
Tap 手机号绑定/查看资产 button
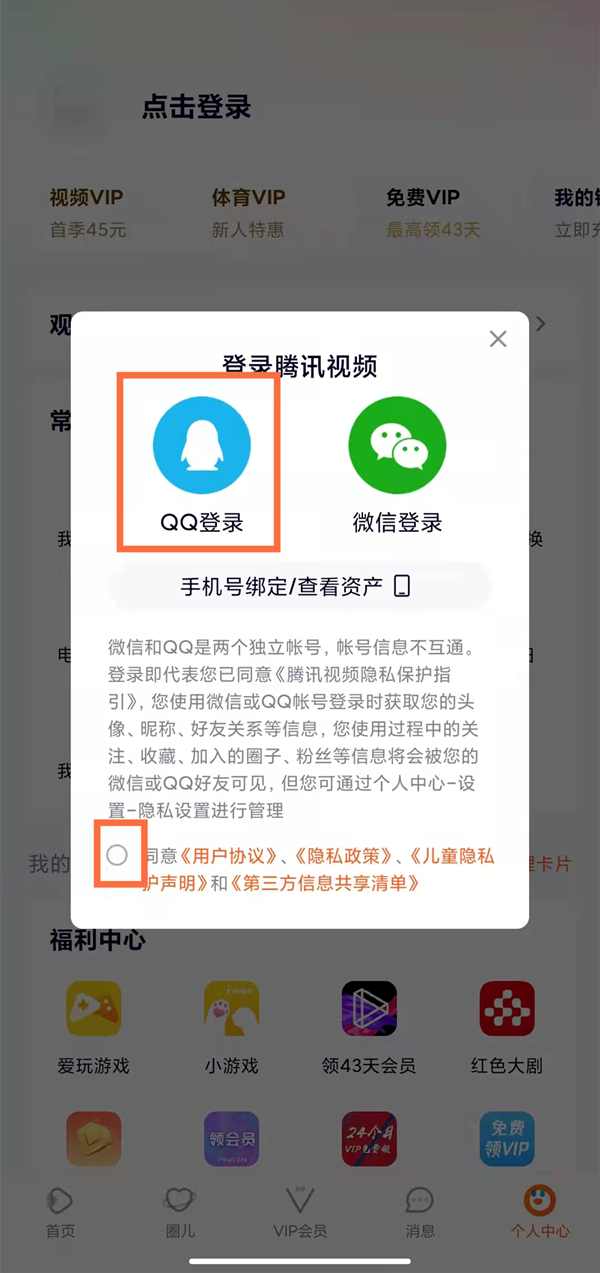point(299,586)
